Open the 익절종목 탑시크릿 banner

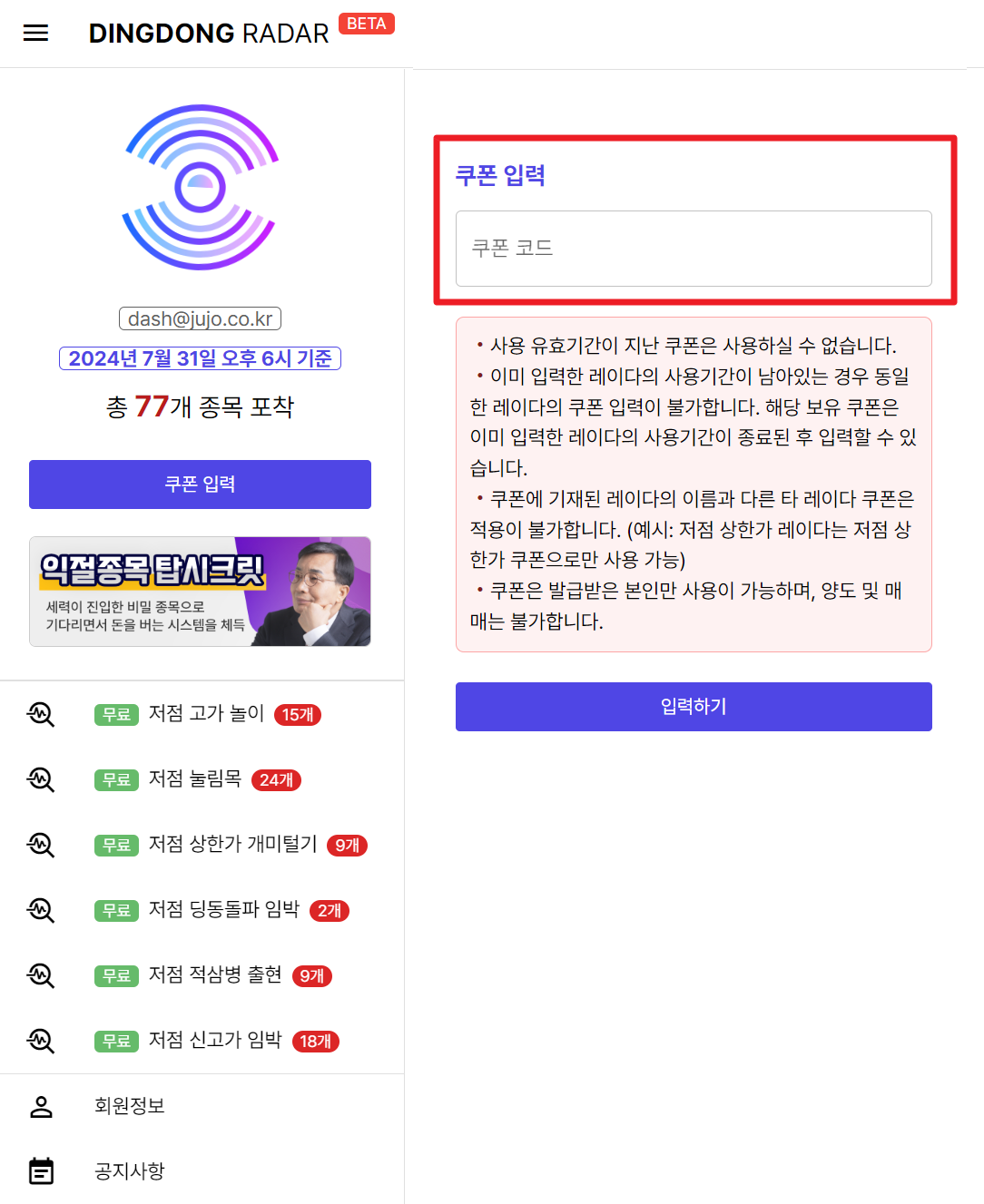pos(200,592)
